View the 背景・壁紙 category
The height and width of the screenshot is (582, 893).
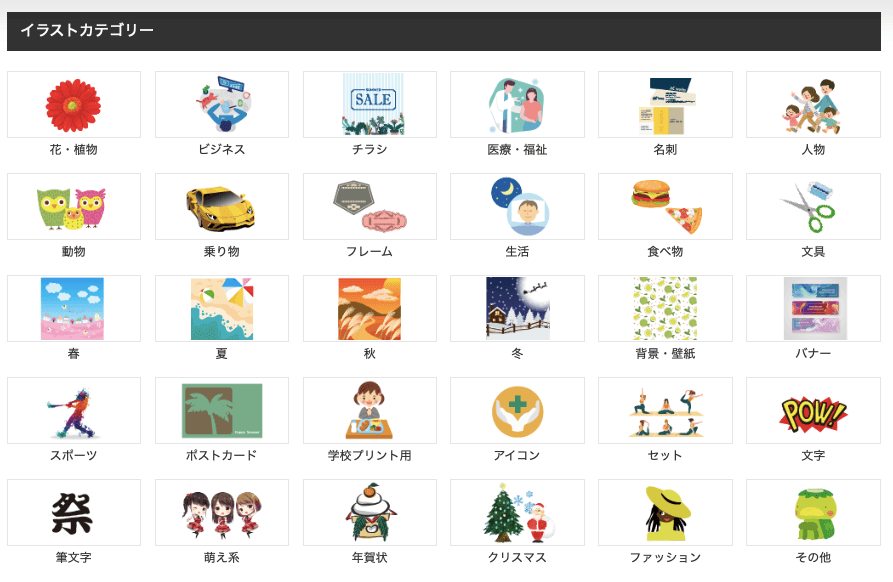click(x=665, y=309)
